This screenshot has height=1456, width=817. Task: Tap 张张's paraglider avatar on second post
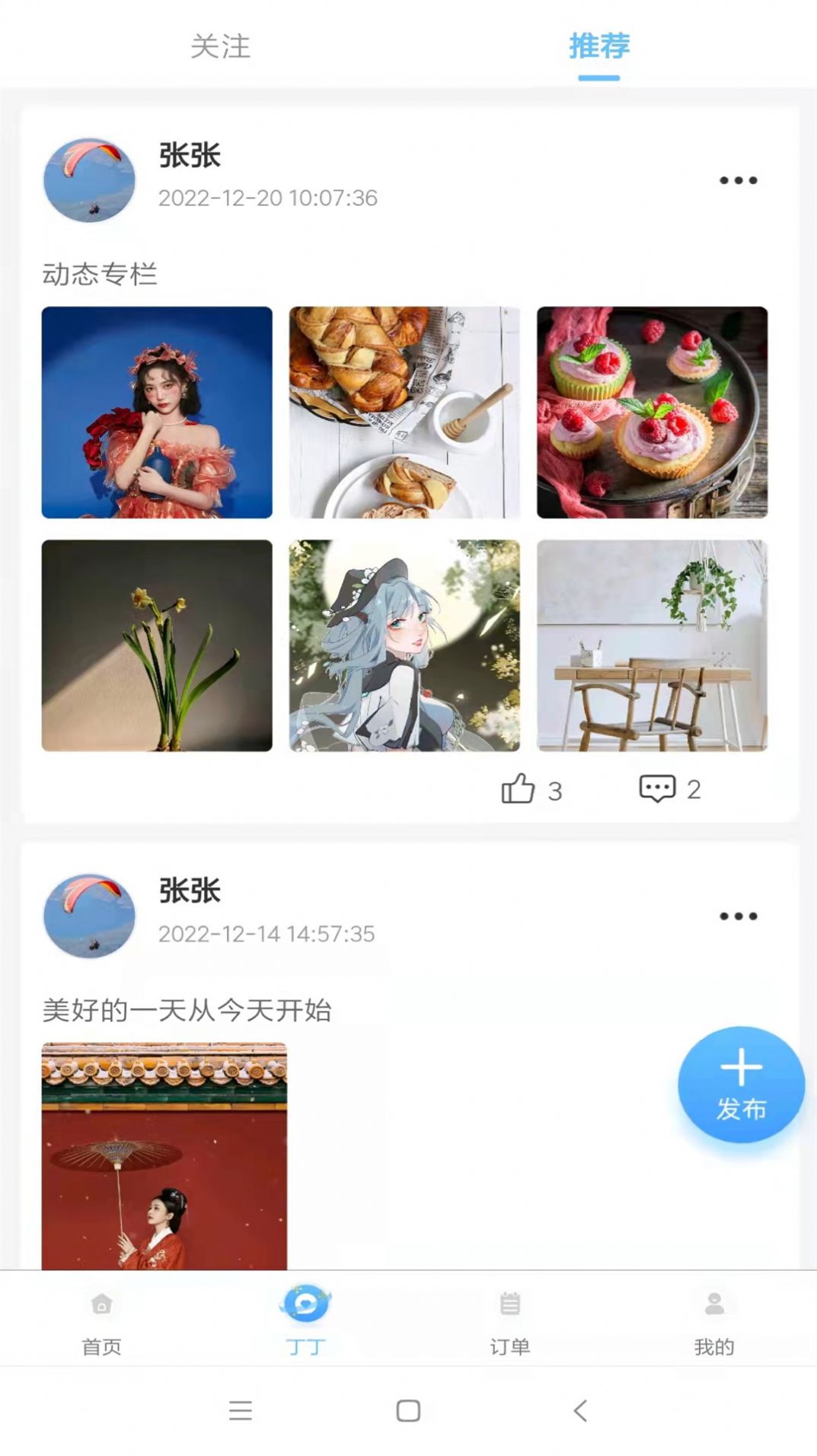[88, 917]
